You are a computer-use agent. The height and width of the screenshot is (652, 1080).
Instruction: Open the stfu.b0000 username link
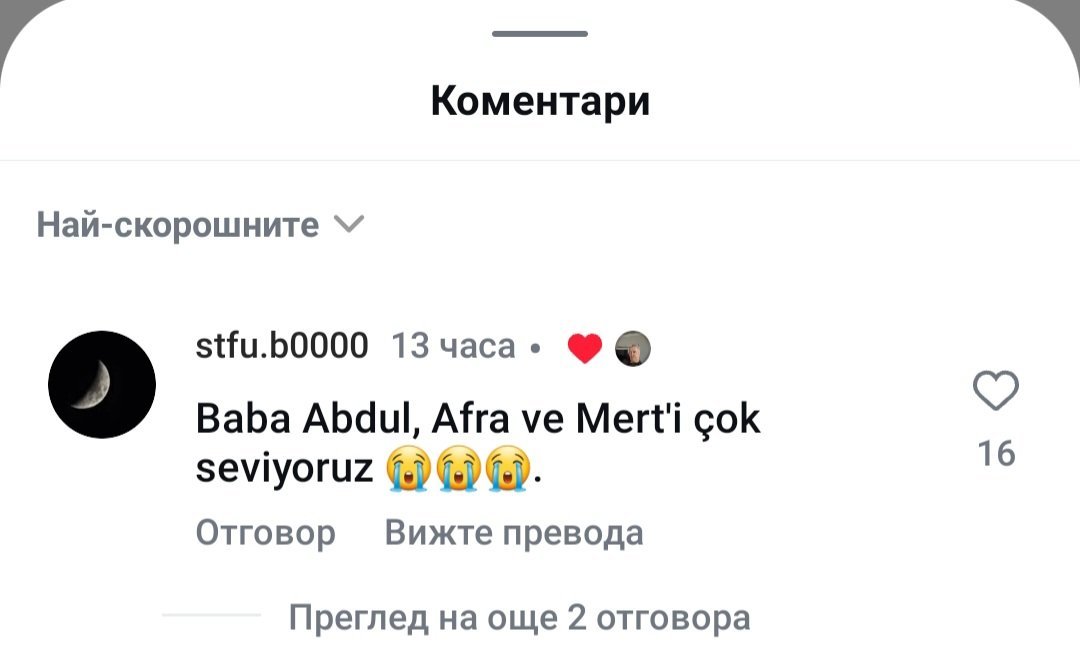(283, 346)
